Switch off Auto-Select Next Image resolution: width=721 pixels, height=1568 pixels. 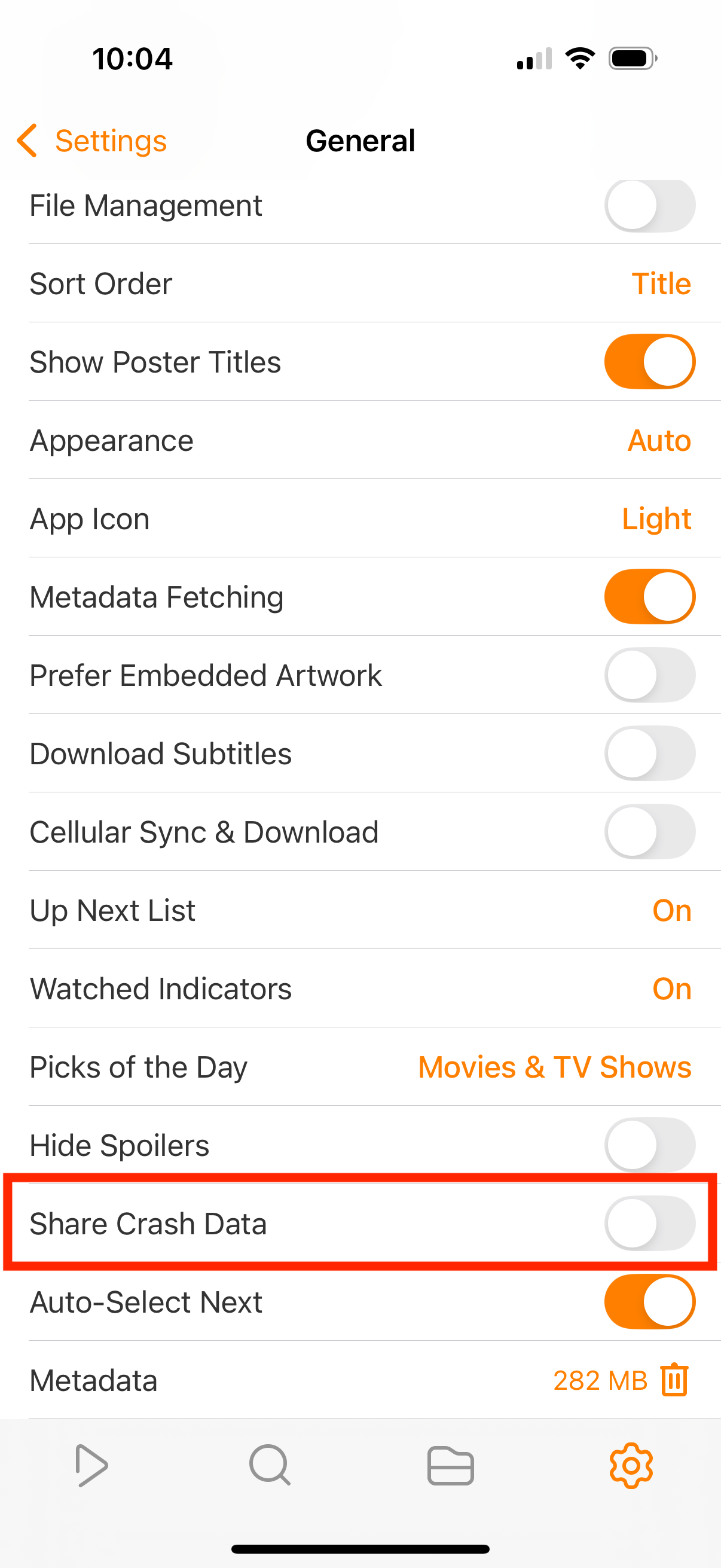pyautogui.click(x=649, y=1302)
